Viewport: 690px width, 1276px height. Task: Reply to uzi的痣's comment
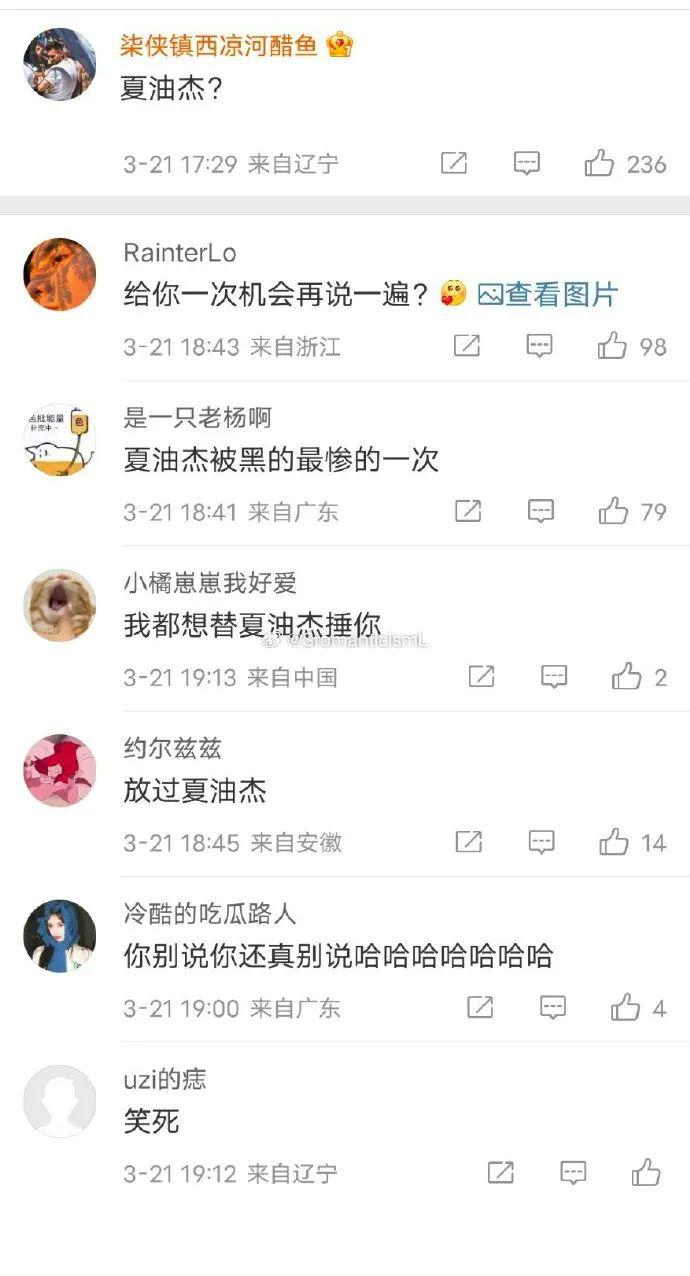(x=573, y=1172)
